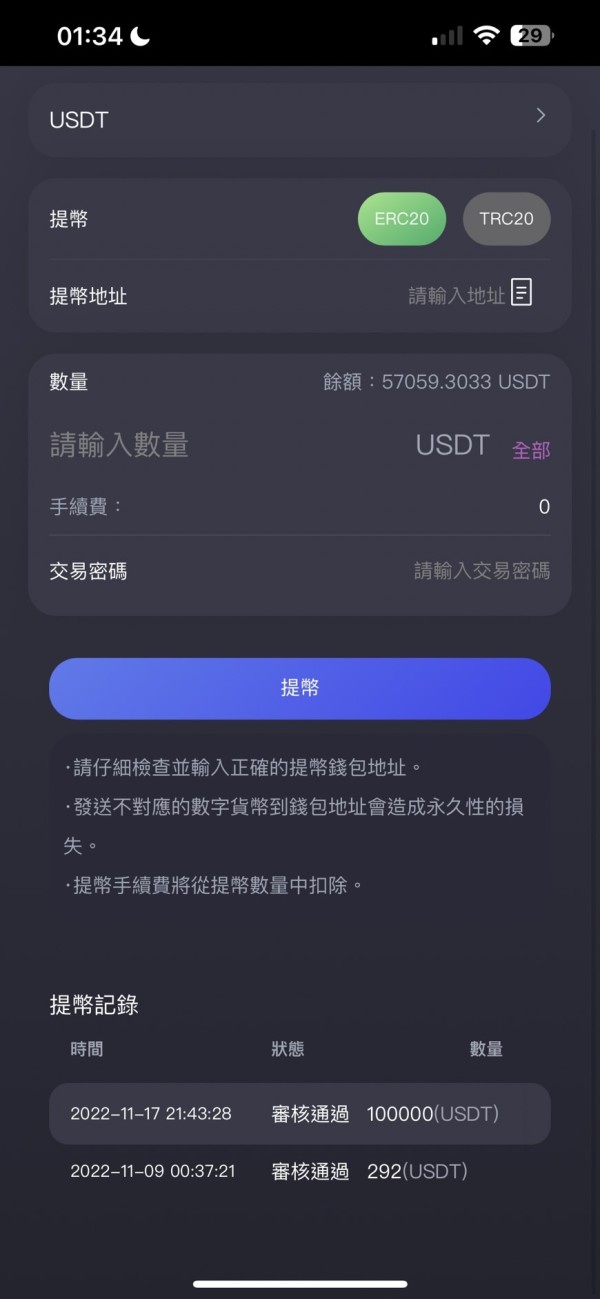Image resolution: width=600 pixels, height=1299 pixels.
Task: Open the 100000 USDT withdrawal record
Action: point(300,1113)
